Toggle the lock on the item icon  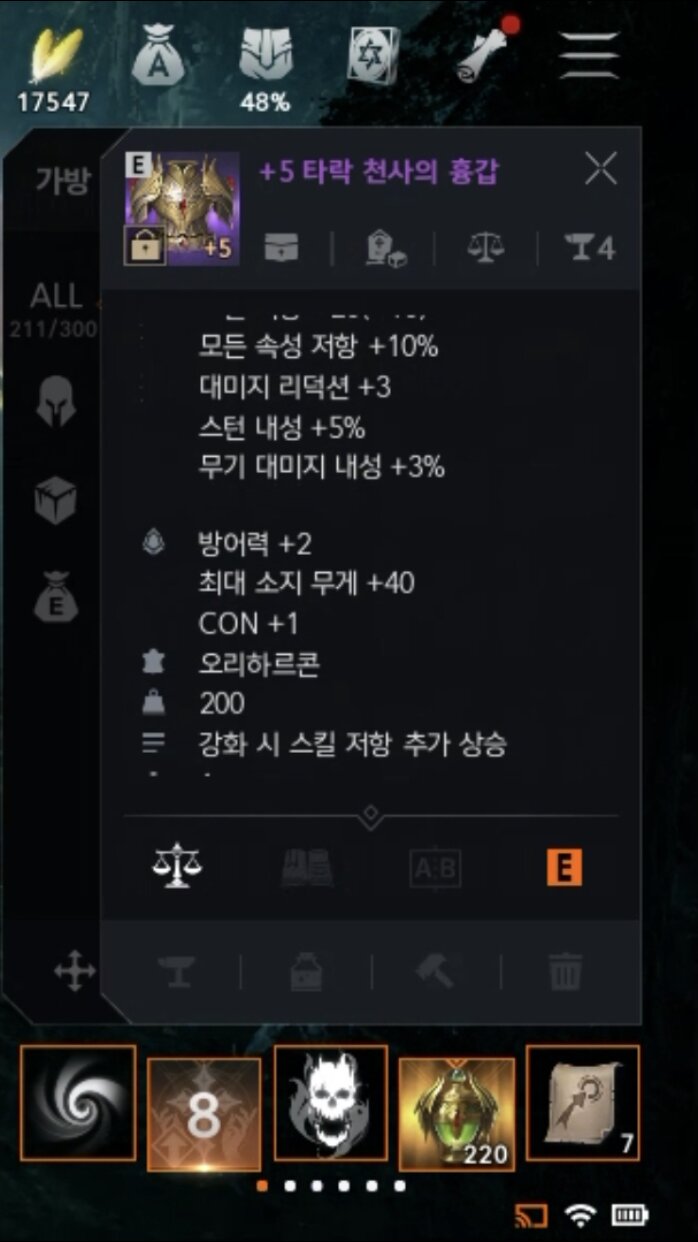[x=145, y=244]
